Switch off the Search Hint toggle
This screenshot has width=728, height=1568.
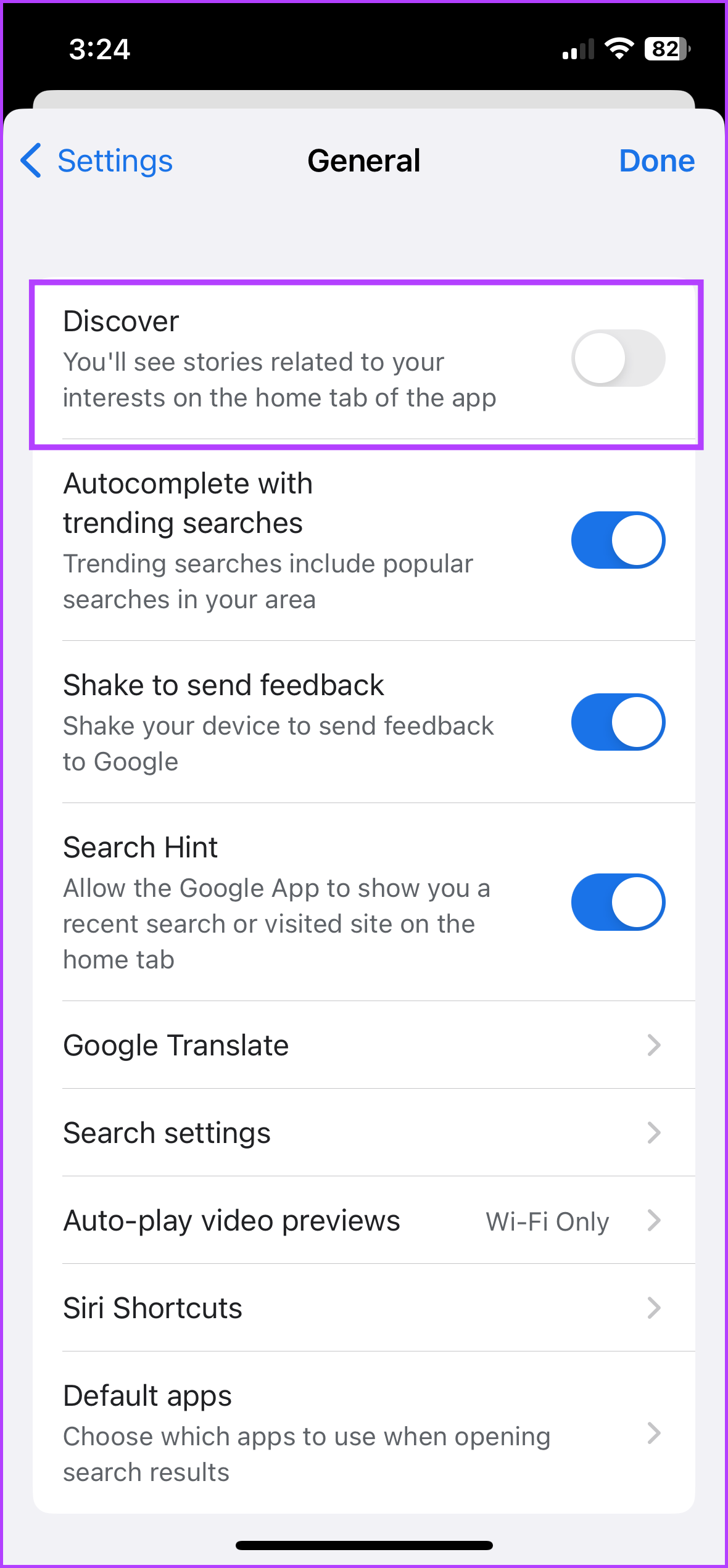tap(618, 902)
